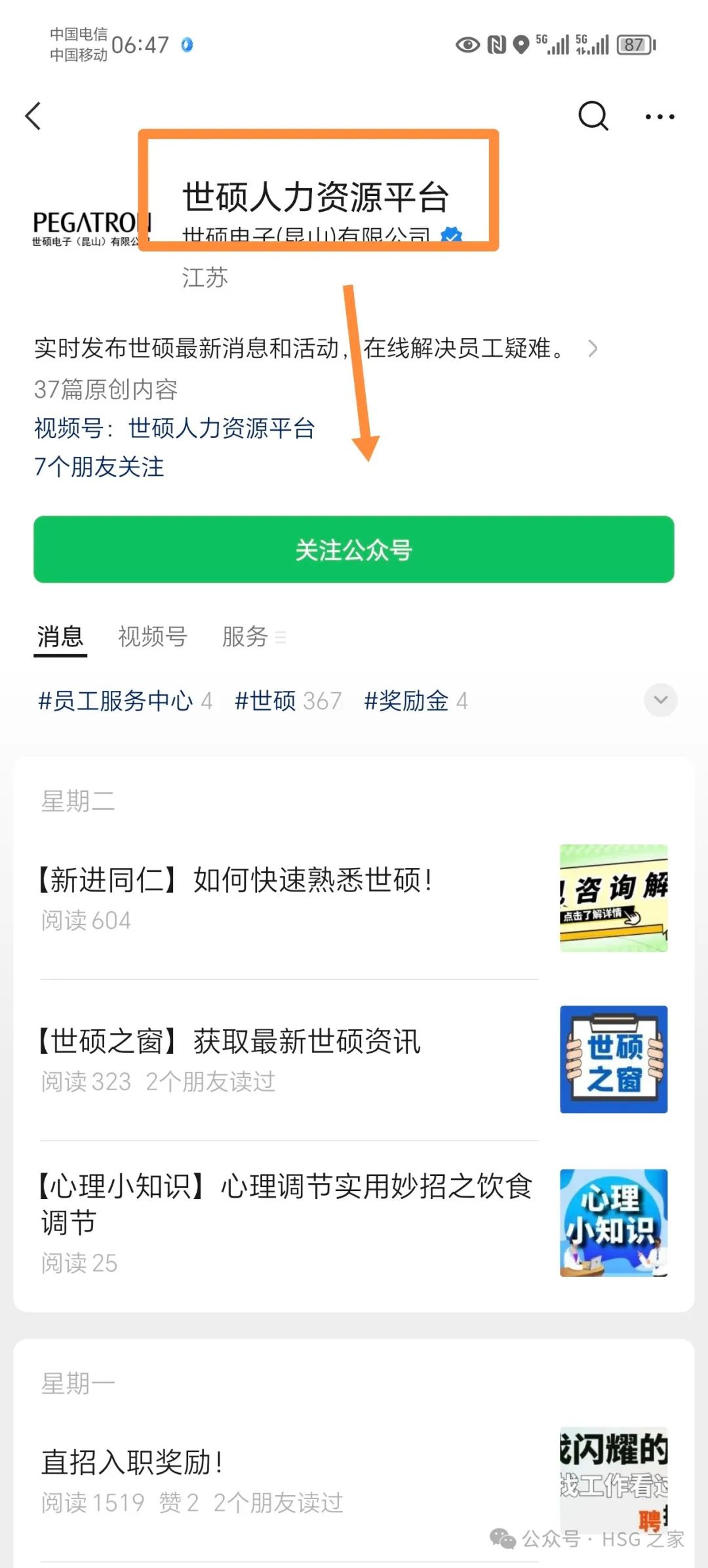The height and width of the screenshot is (1568, 708).
Task: Open the 视频号 世硕人力资源平台 link
Action: point(221,428)
